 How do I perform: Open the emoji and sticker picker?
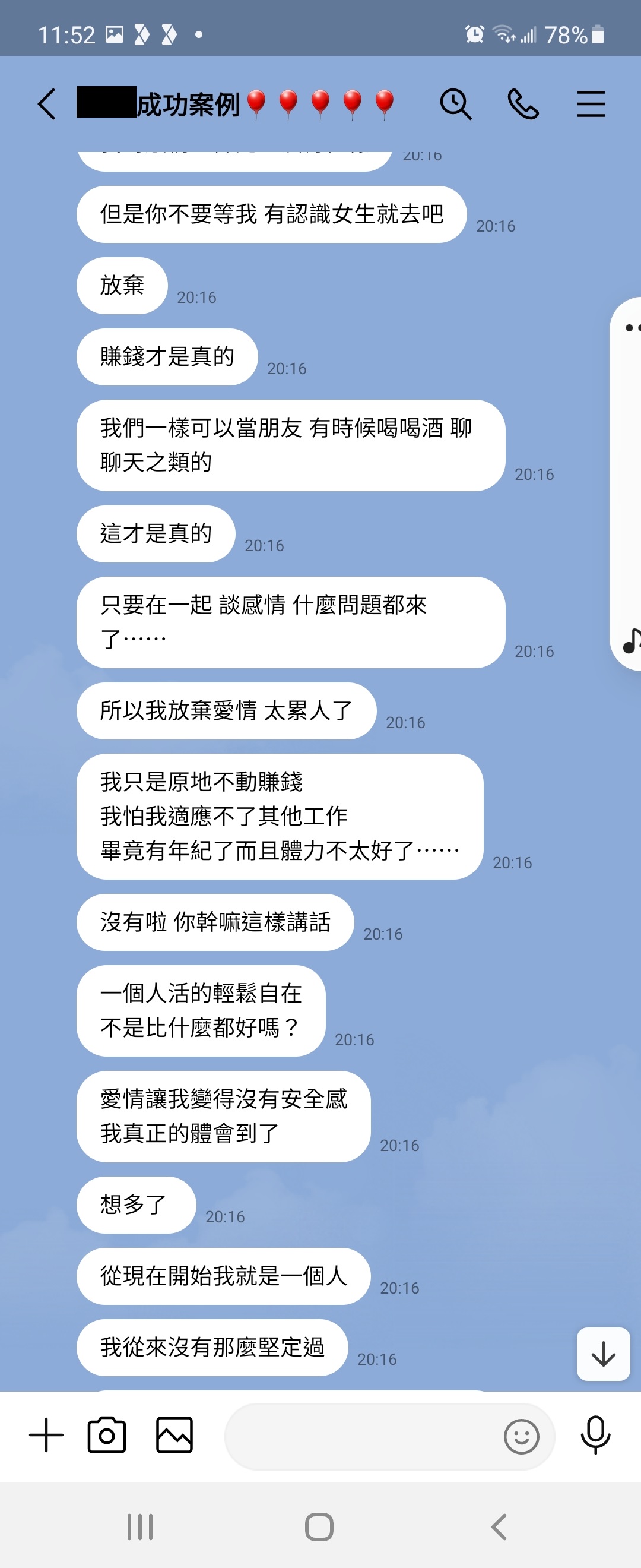point(521,1437)
